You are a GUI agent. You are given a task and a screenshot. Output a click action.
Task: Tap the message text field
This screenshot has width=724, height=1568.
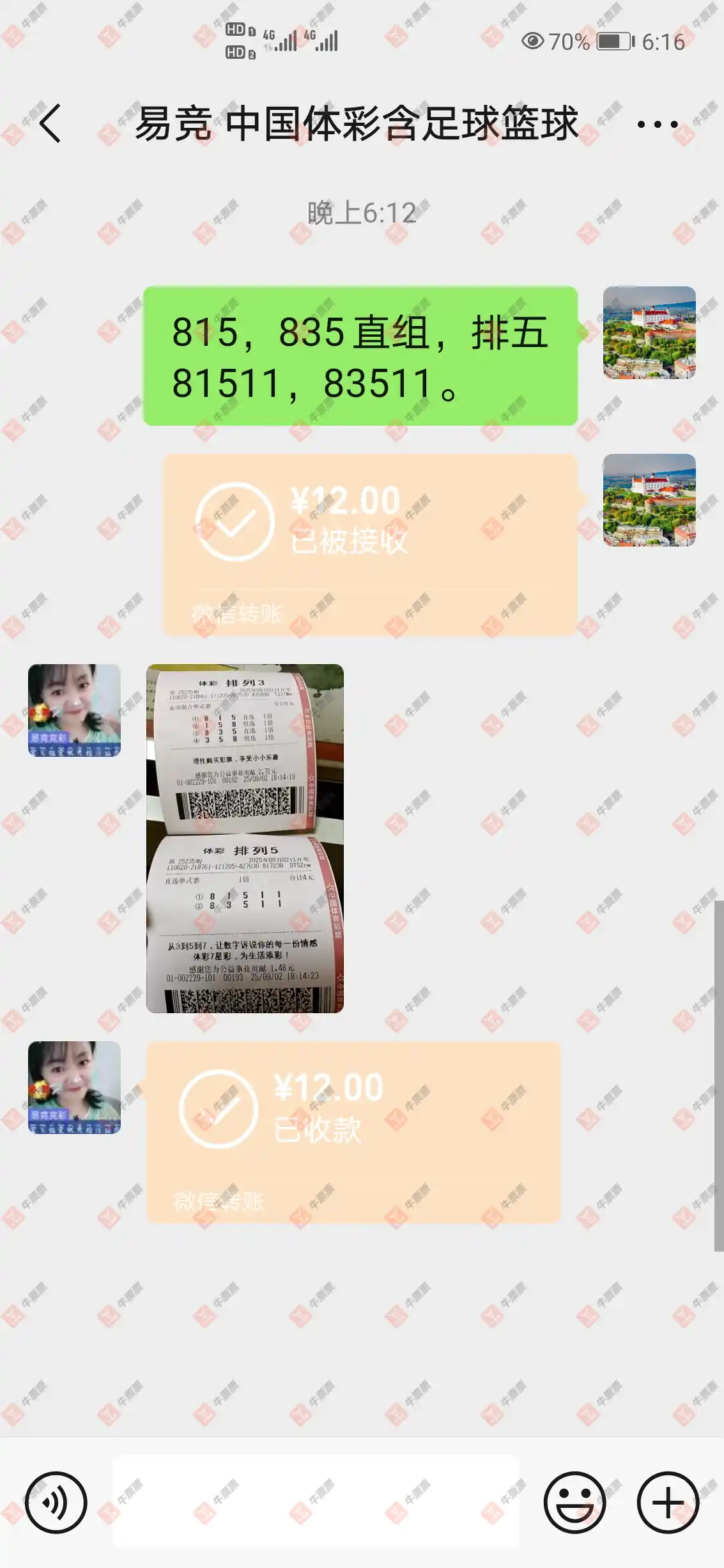(316, 1502)
